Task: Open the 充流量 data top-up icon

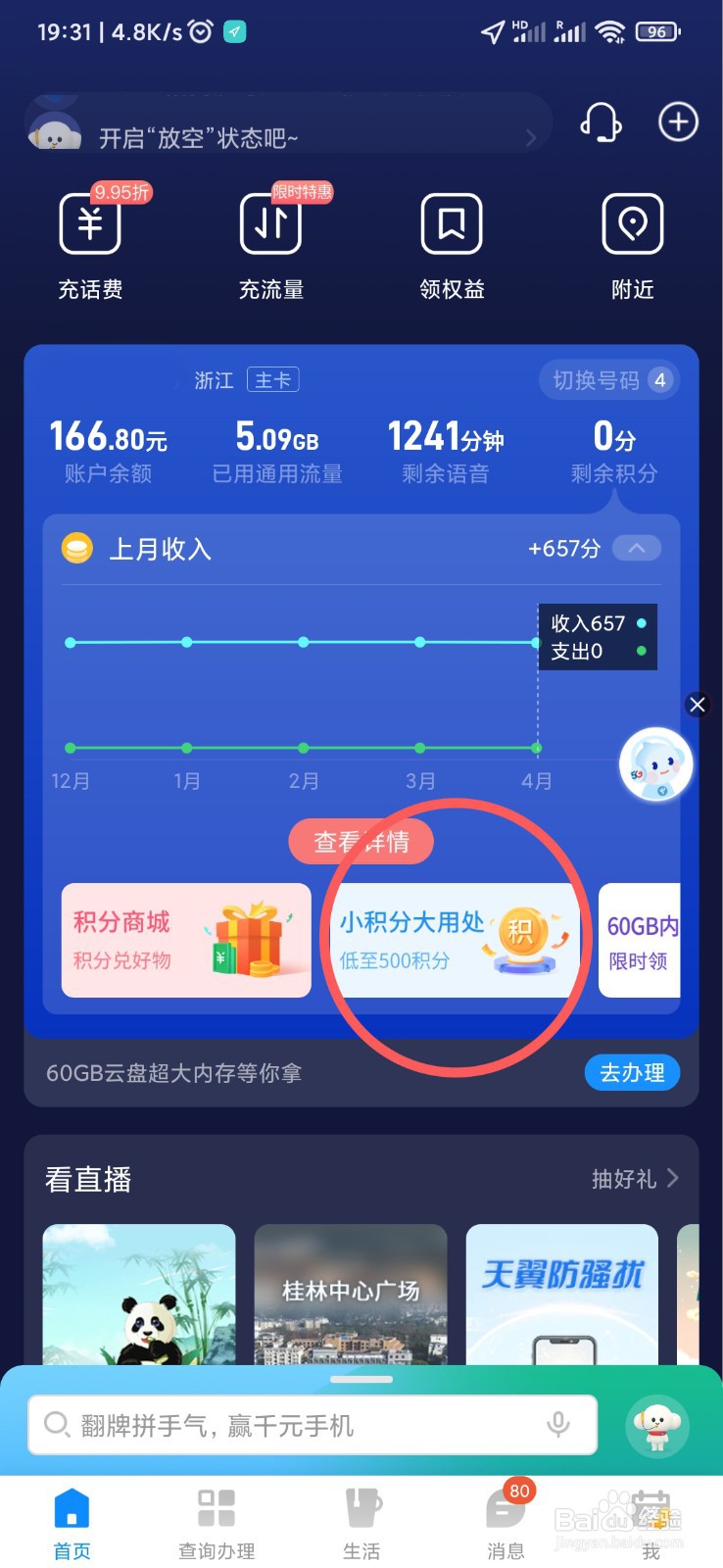Action: 269,225
